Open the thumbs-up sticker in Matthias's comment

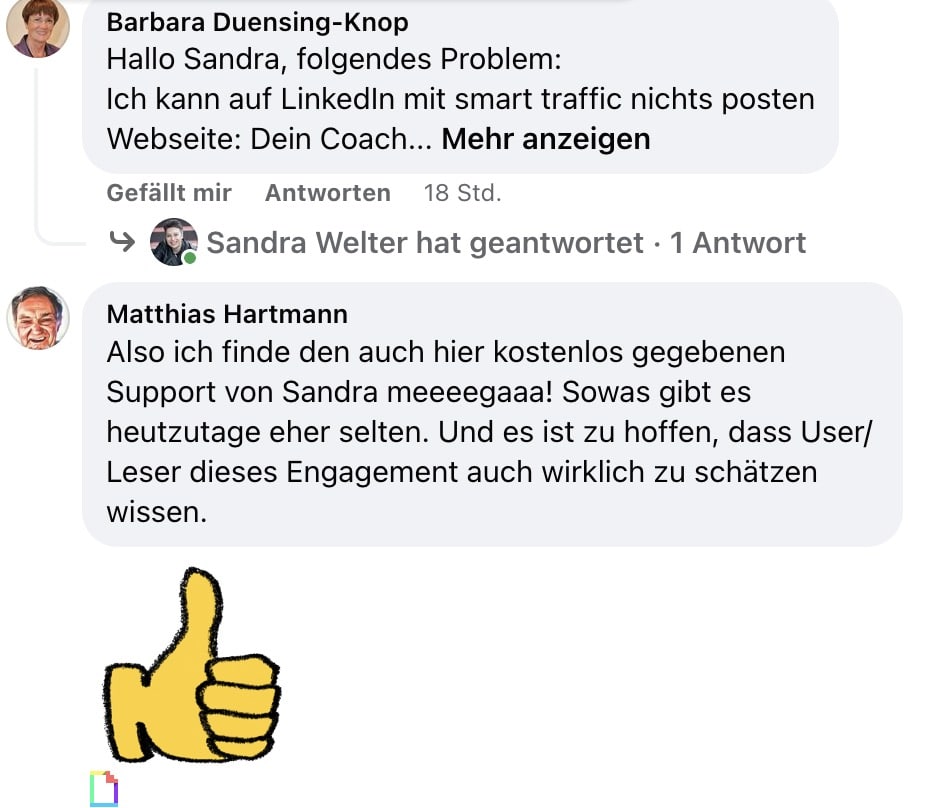[192, 666]
